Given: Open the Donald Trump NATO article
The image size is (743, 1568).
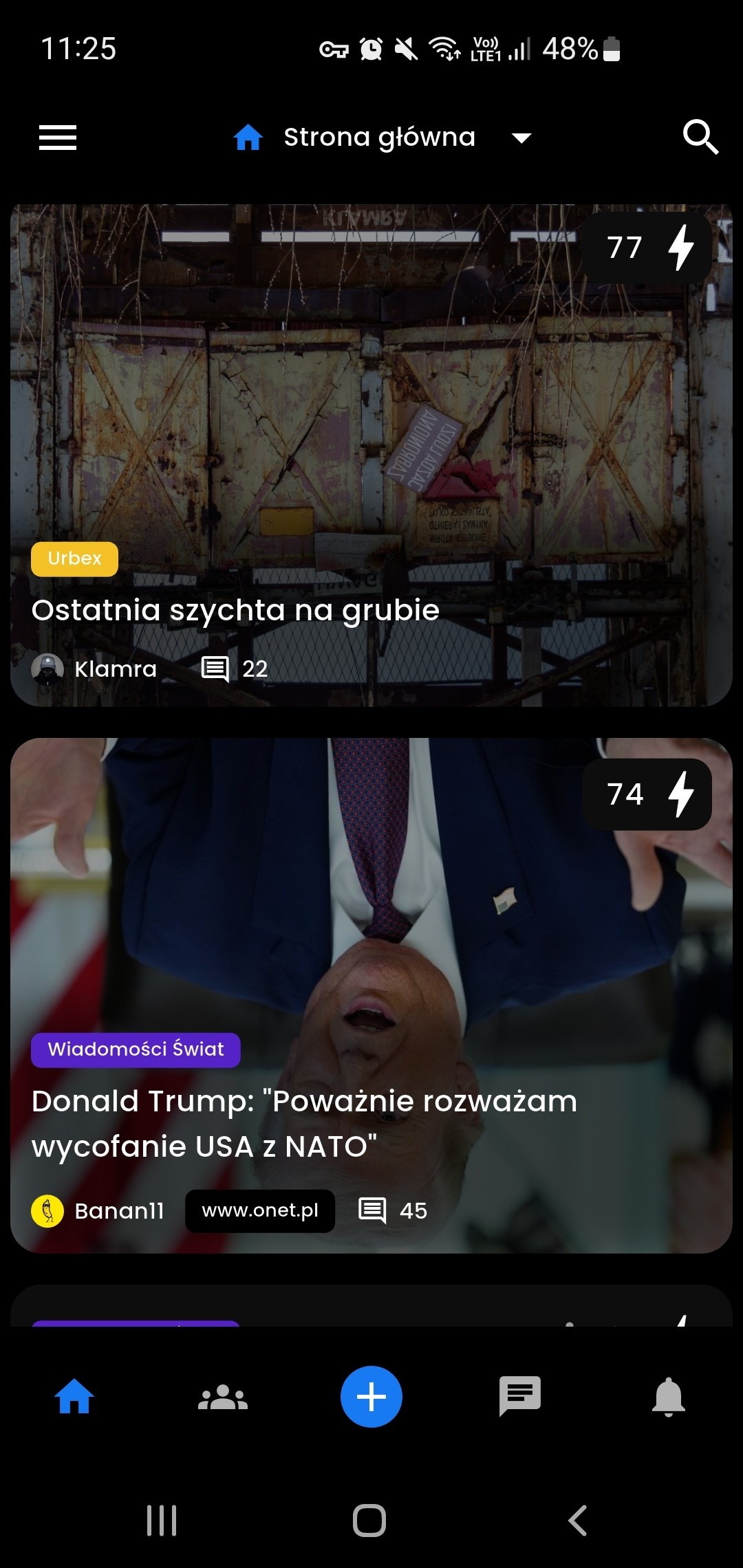Looking at the screenshot, I should tap(304, 1123).
